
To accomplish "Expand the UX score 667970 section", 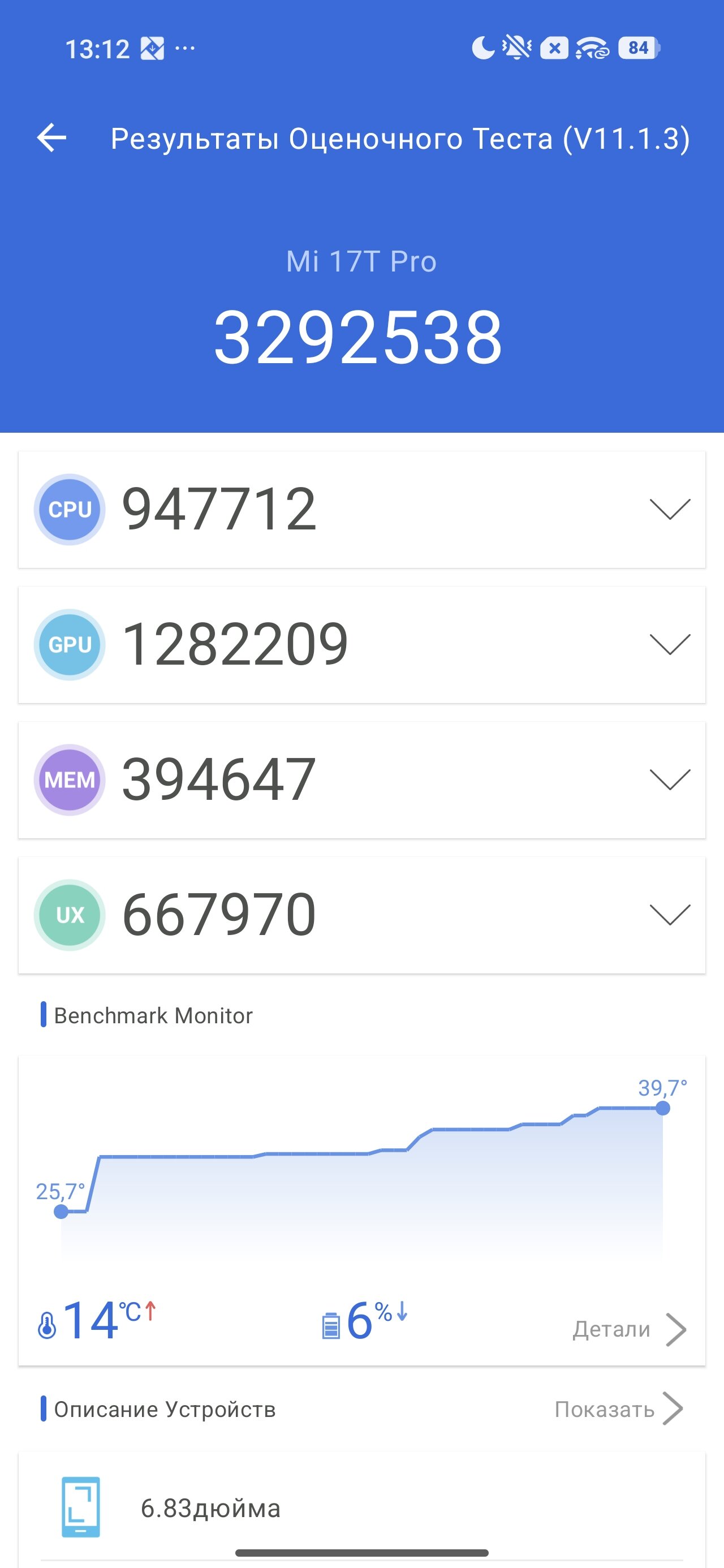I will (x=361, y=915).
